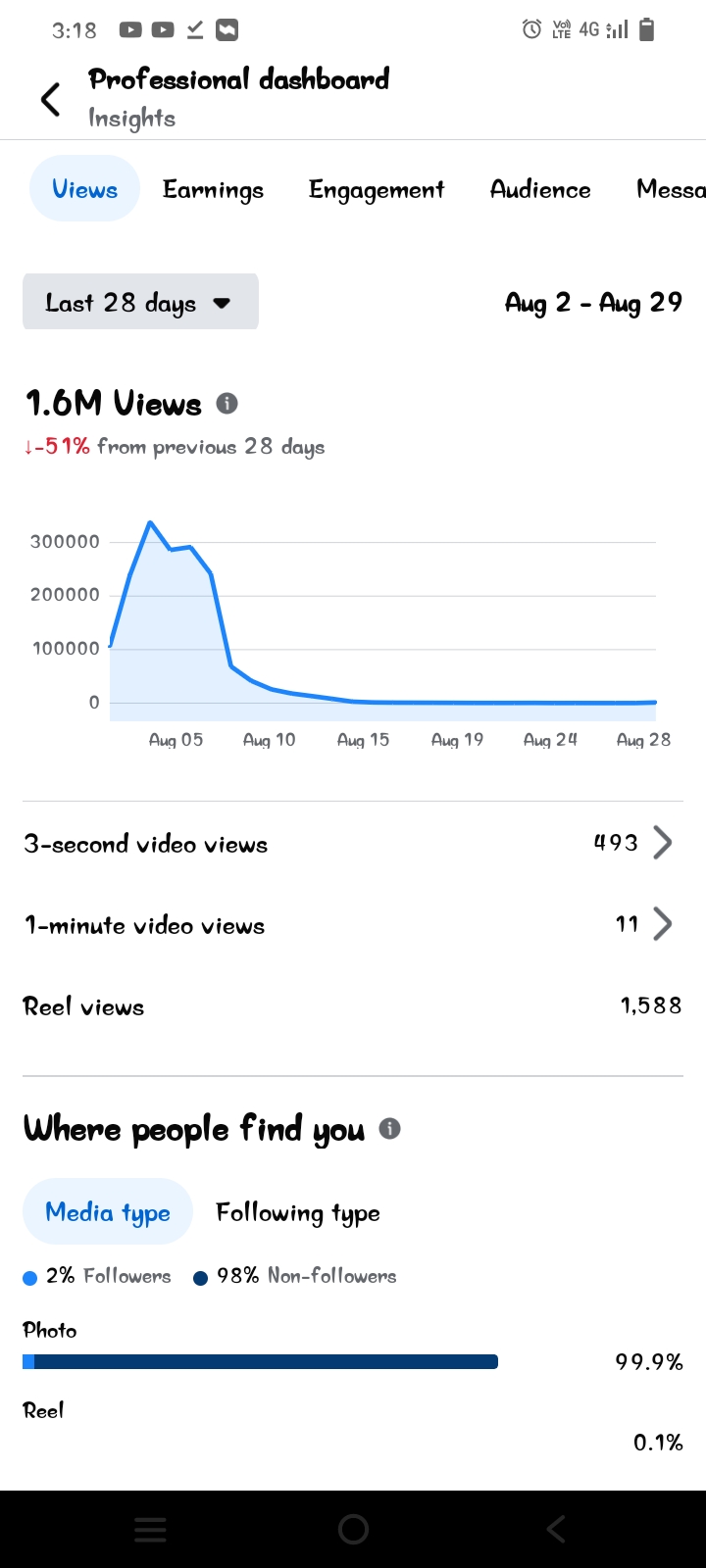Open recent apps from navigation bar
The image size is (706, 1568).
tap(150, 1529)
